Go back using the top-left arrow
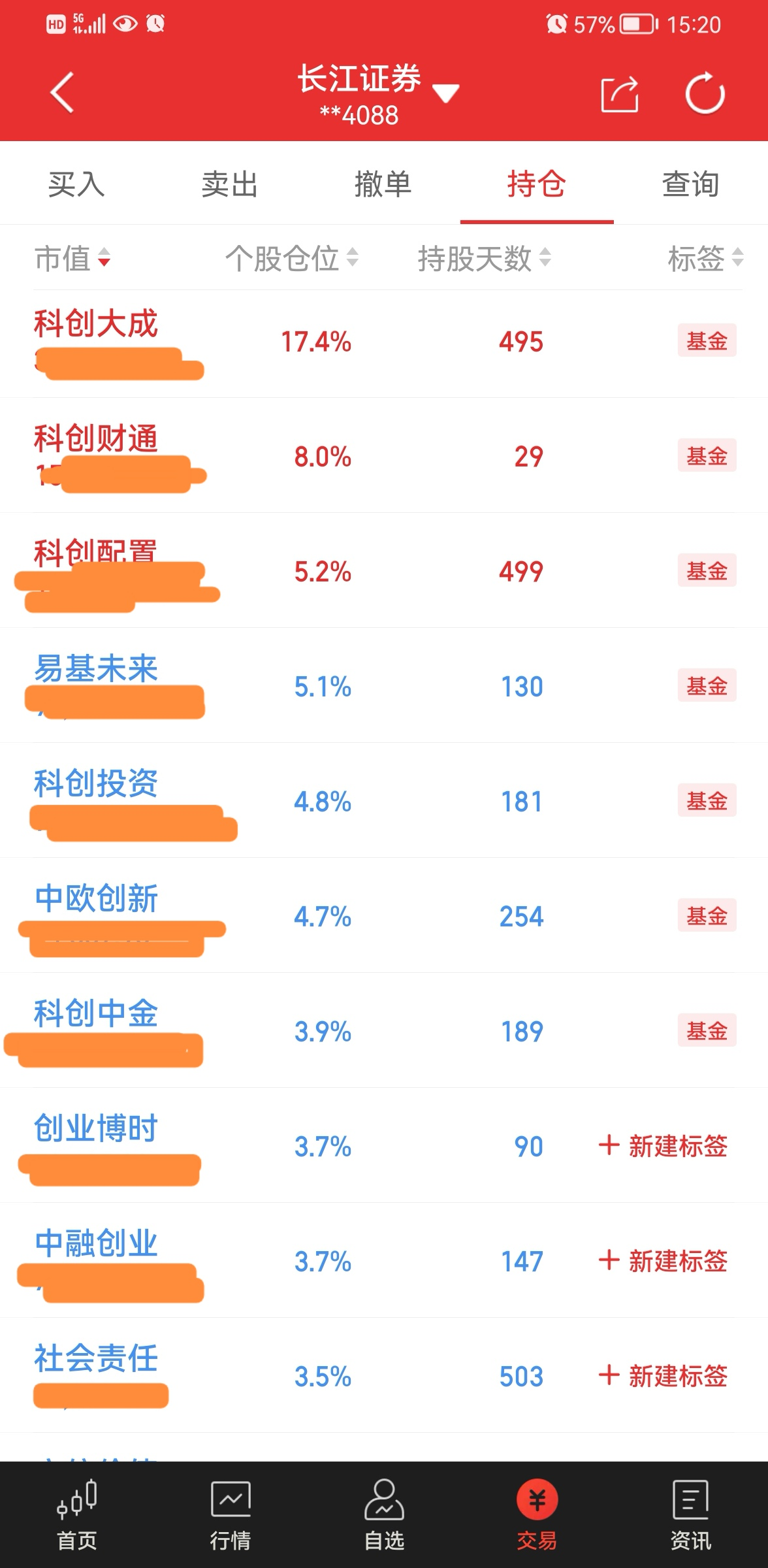768x1568 pixels. point(62,93)
